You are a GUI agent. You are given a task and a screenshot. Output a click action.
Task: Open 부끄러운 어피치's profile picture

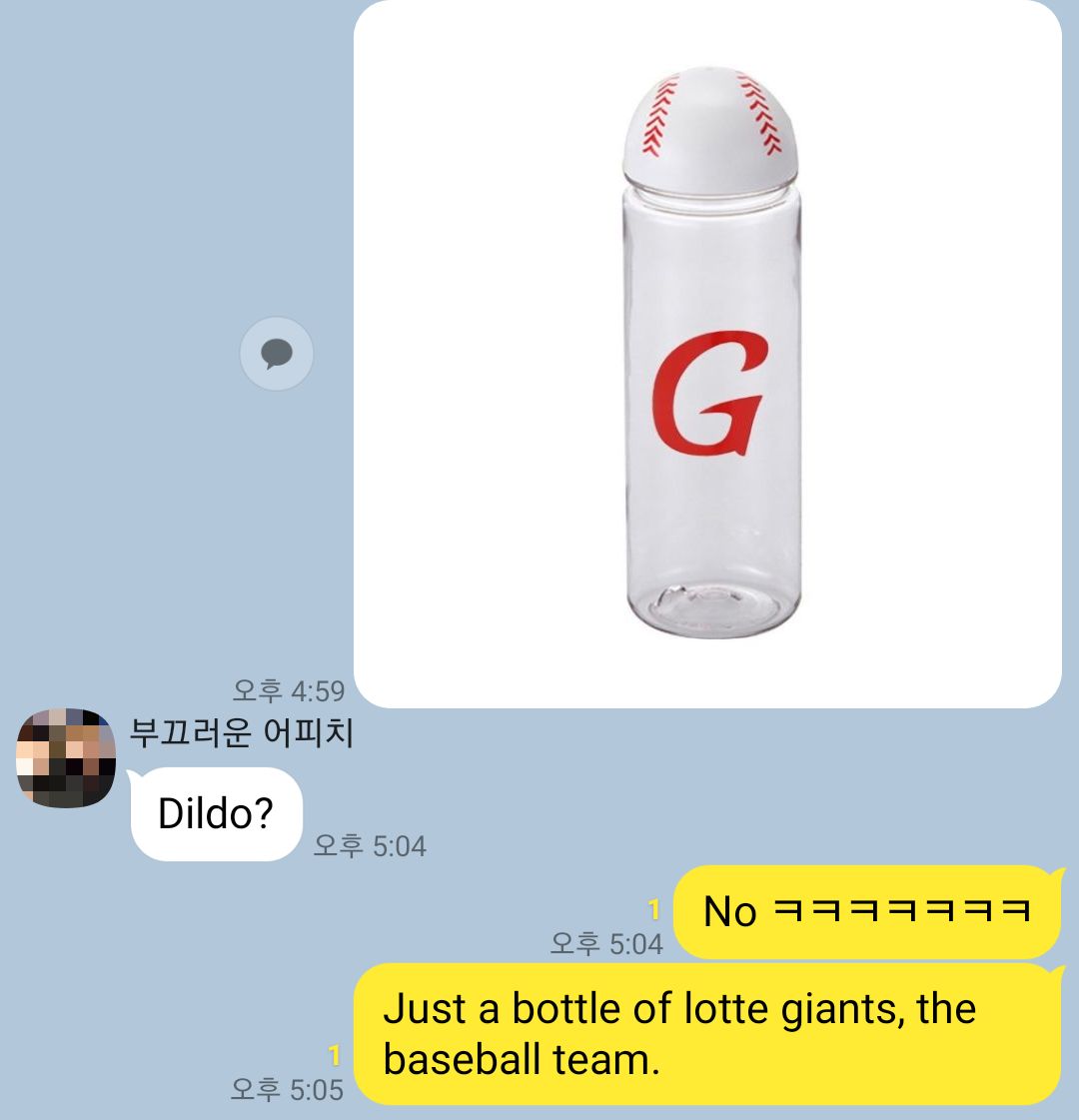(66, 758)
